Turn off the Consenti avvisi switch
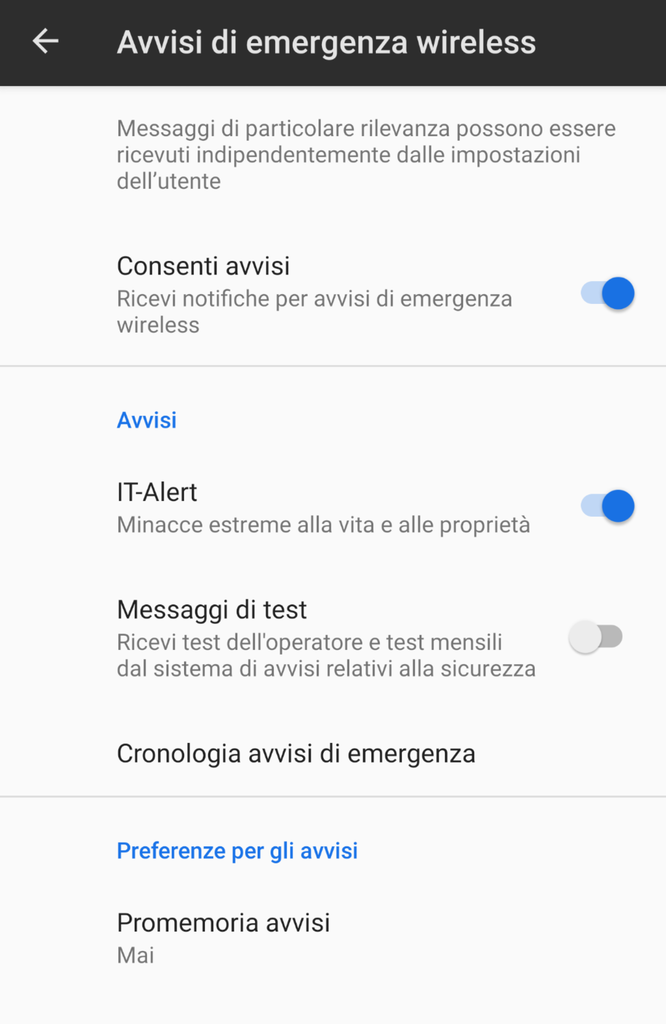 607,294
